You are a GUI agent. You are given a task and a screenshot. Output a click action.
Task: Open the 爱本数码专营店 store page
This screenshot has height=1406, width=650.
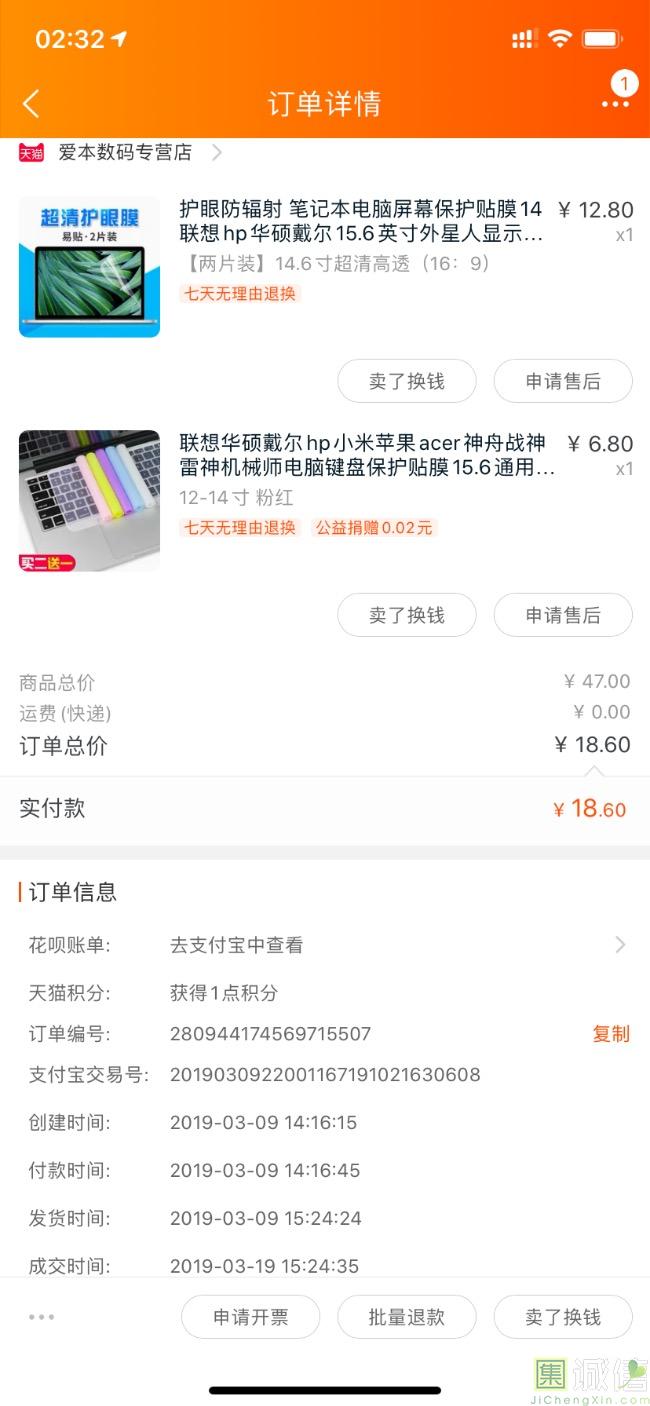[124, 153]
